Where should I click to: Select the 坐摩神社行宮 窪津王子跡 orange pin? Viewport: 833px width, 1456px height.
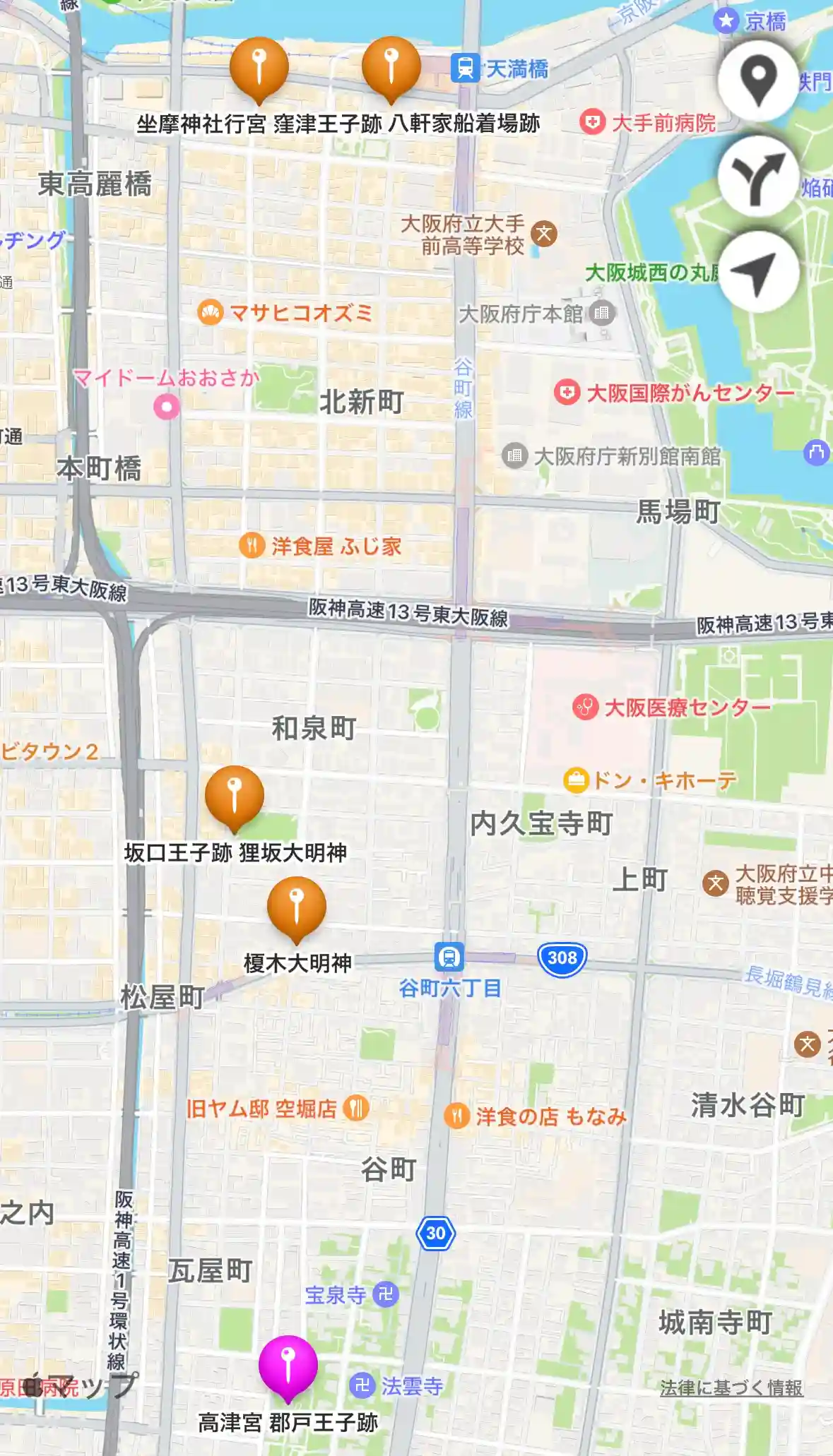[x=259, y=68]
